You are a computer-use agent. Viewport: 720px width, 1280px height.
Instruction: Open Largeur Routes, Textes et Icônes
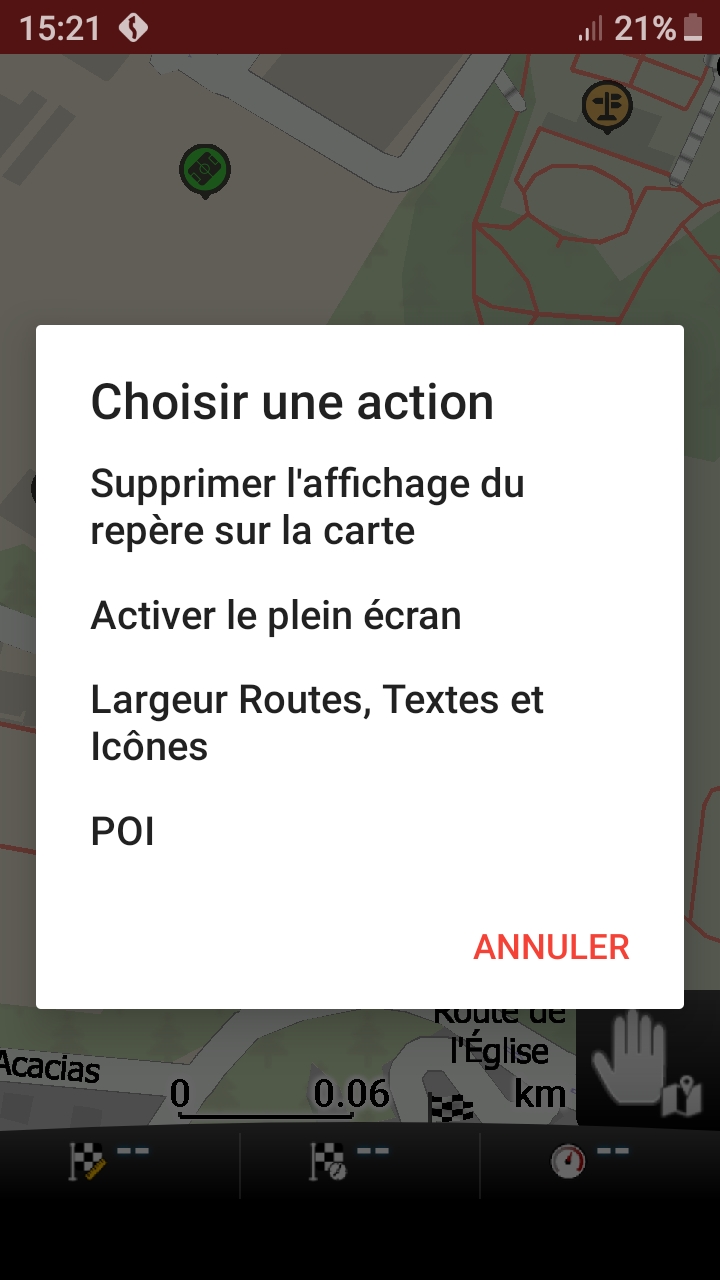pos(360,723)
